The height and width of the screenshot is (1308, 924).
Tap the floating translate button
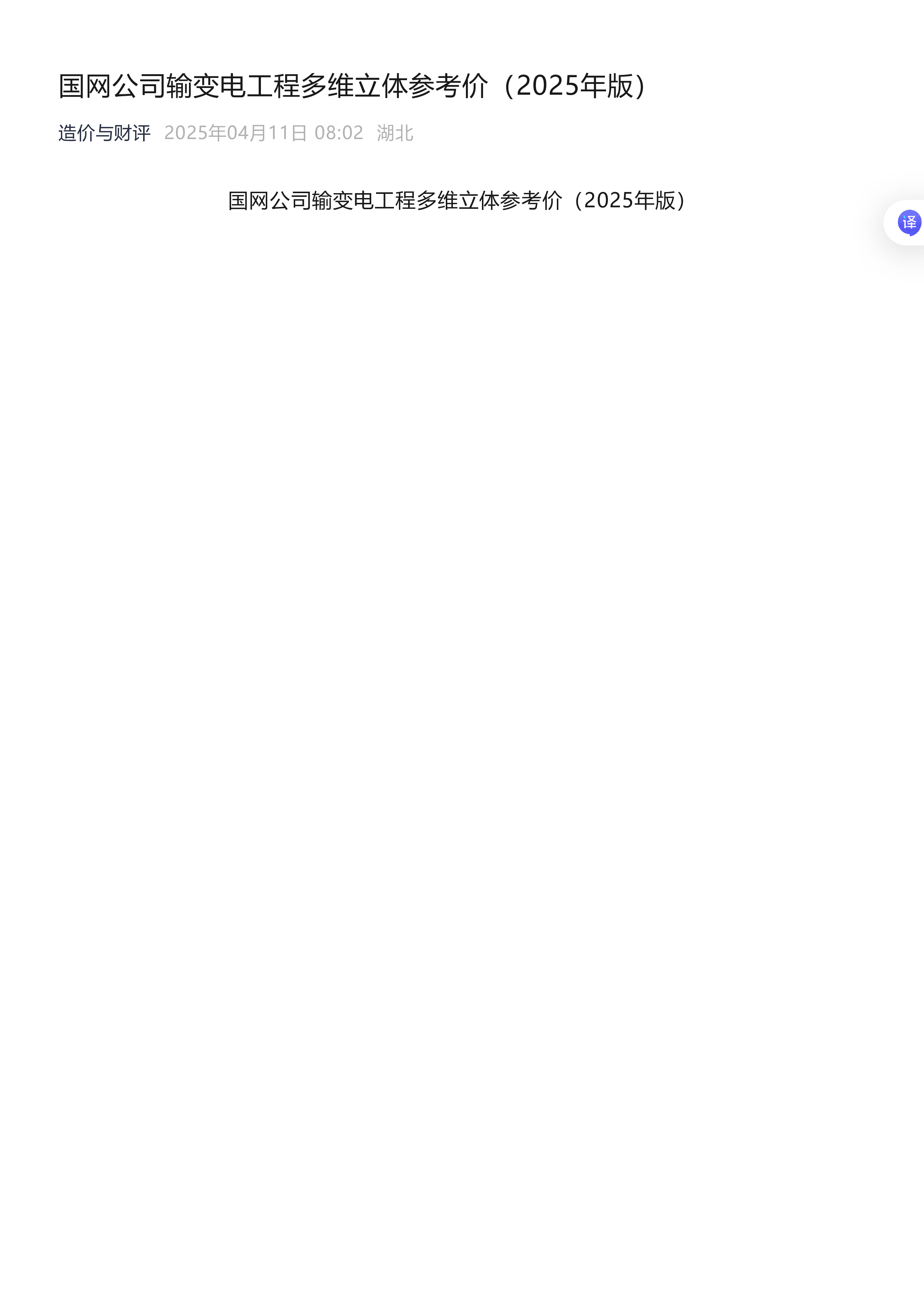pyautogui.click(x=909, y=222)
